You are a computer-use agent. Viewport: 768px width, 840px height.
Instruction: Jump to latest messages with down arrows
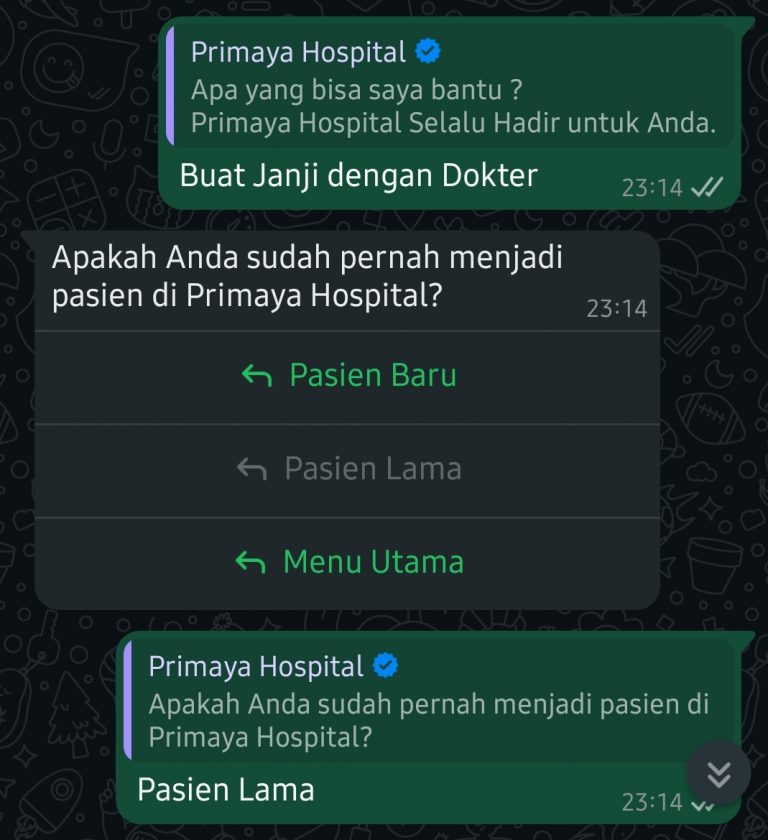point(718,773)
